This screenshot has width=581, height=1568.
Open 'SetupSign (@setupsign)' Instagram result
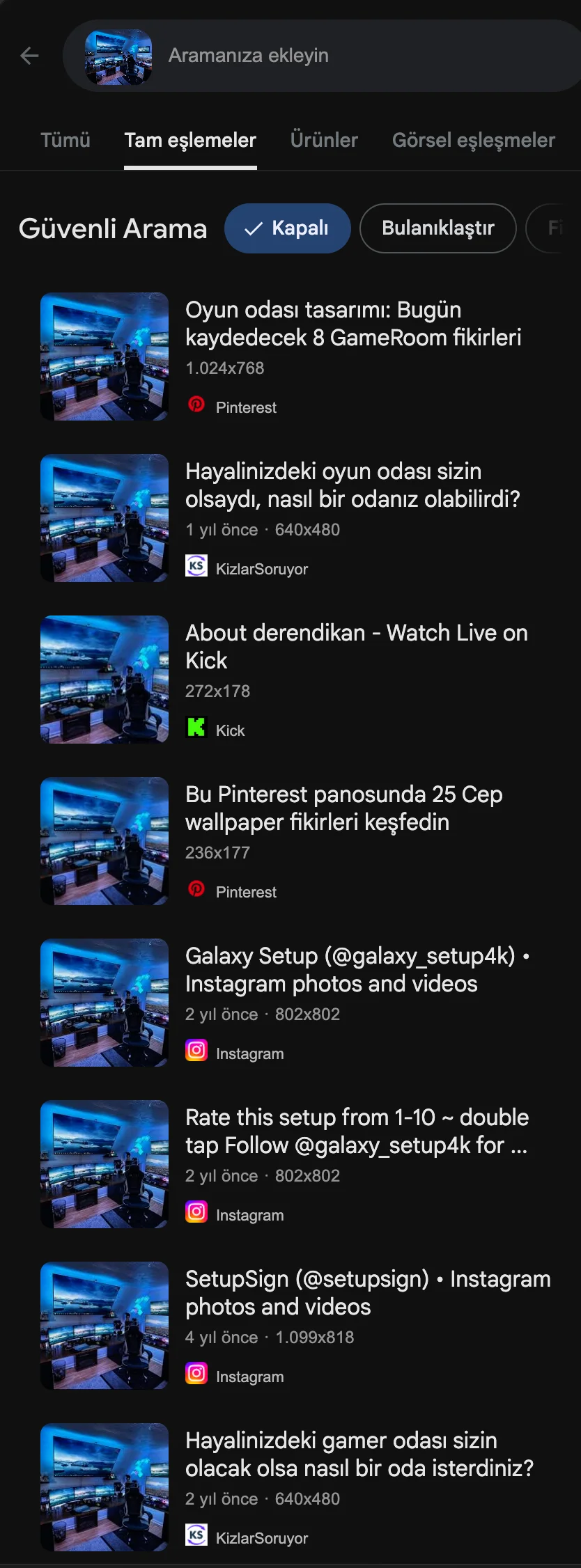coord(367,1293)
